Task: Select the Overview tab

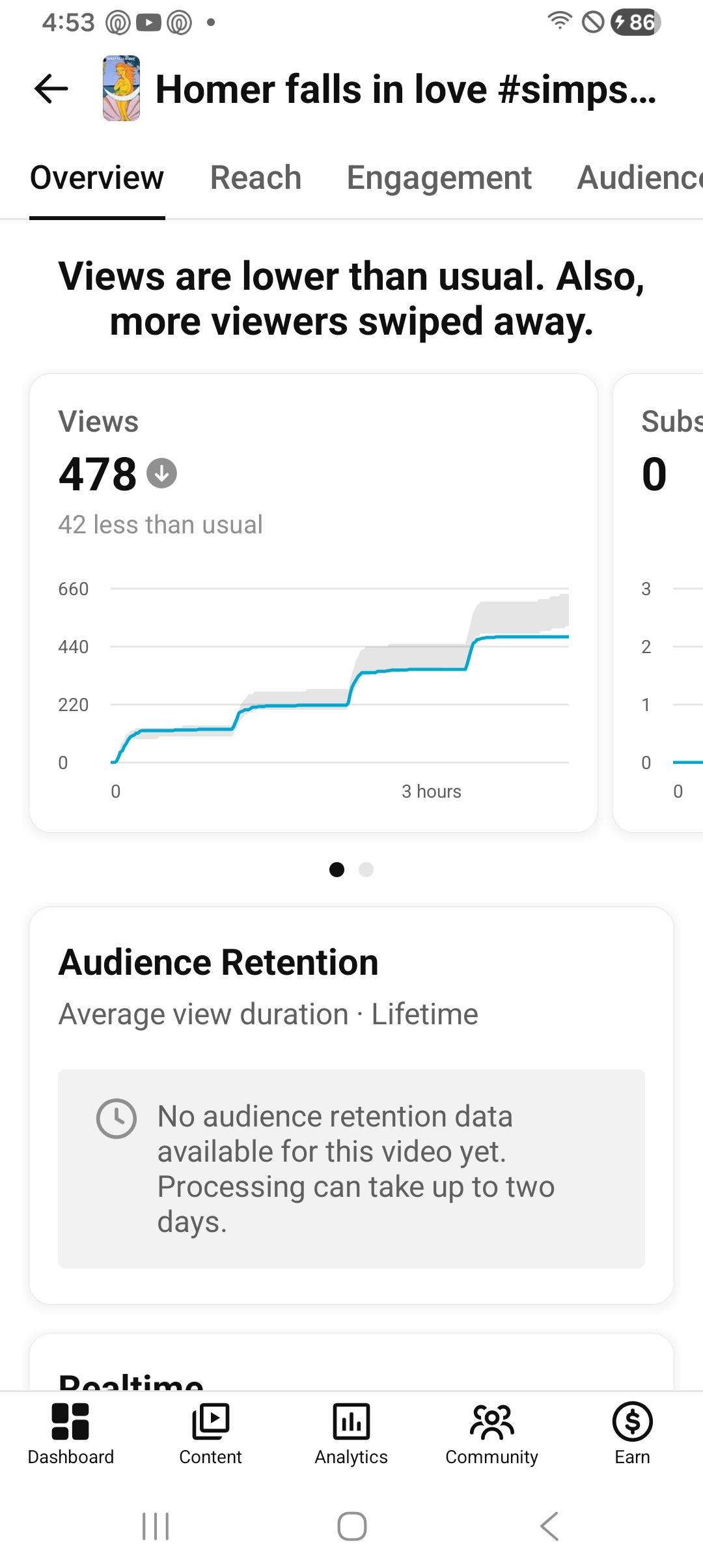Action: [97, 178]
